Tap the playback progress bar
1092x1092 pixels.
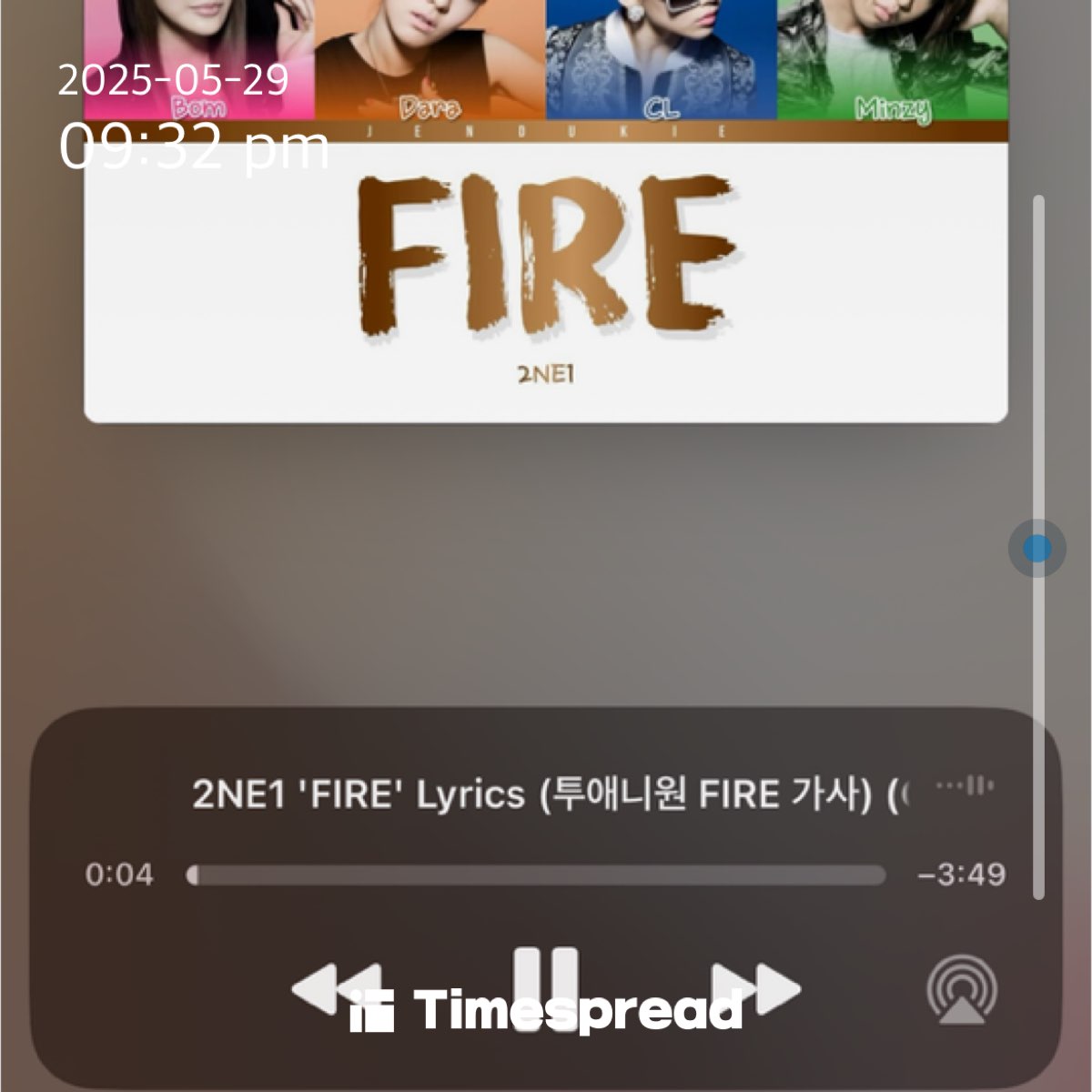point(537,875)
